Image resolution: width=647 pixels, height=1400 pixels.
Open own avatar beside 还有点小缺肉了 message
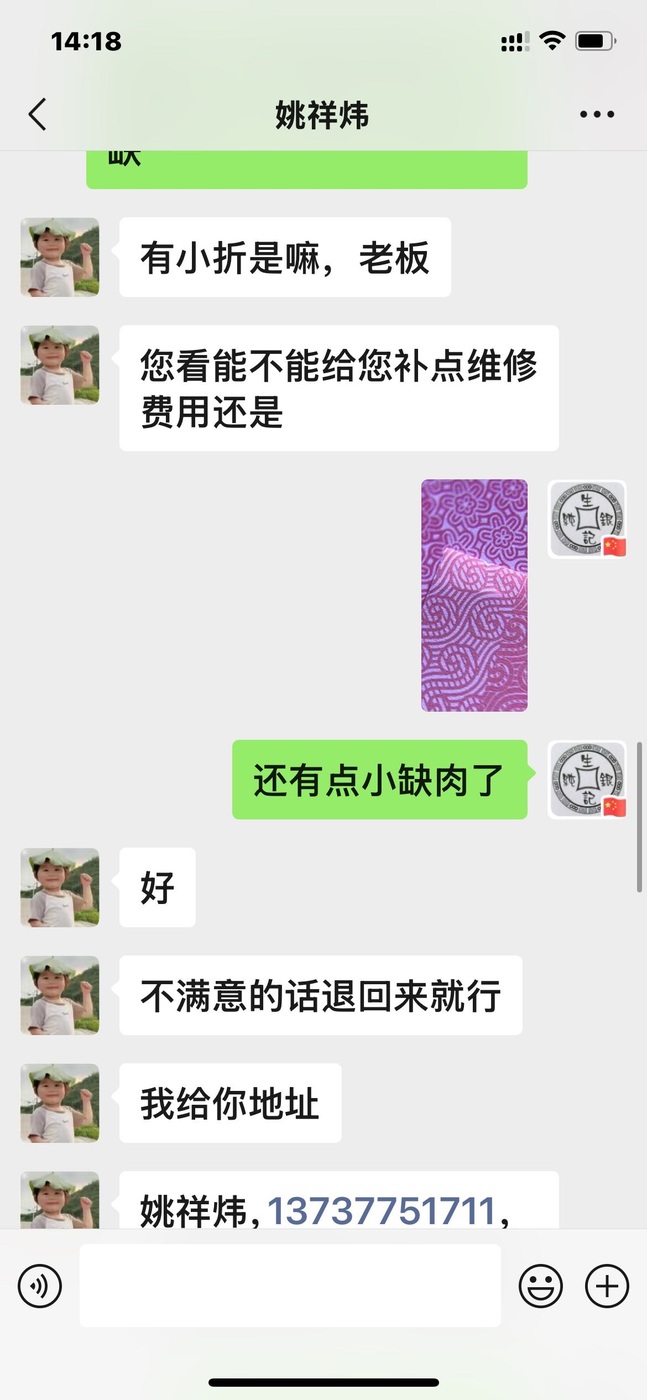pos(587,780)
